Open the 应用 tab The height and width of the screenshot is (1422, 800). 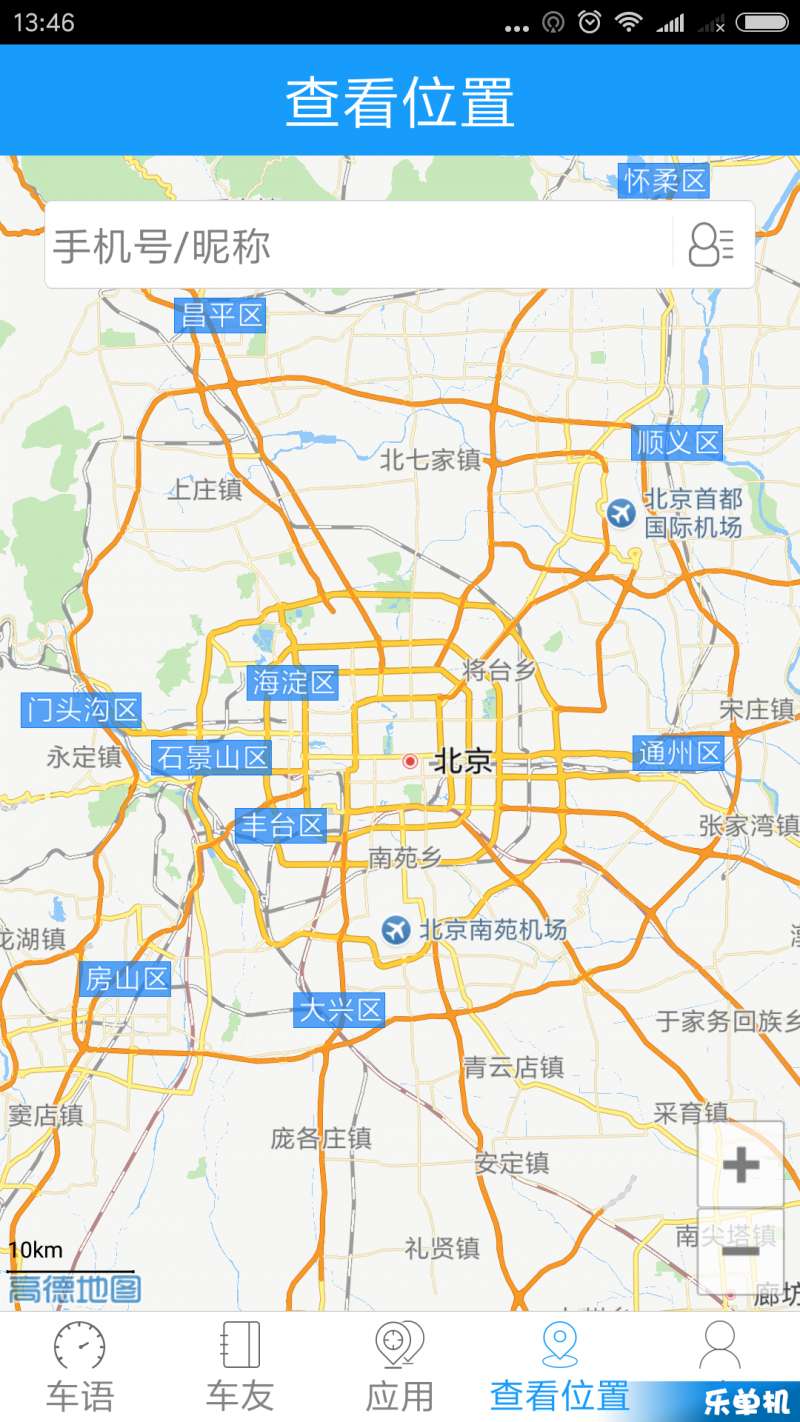pyautogui.click(x=400, y=1367)
